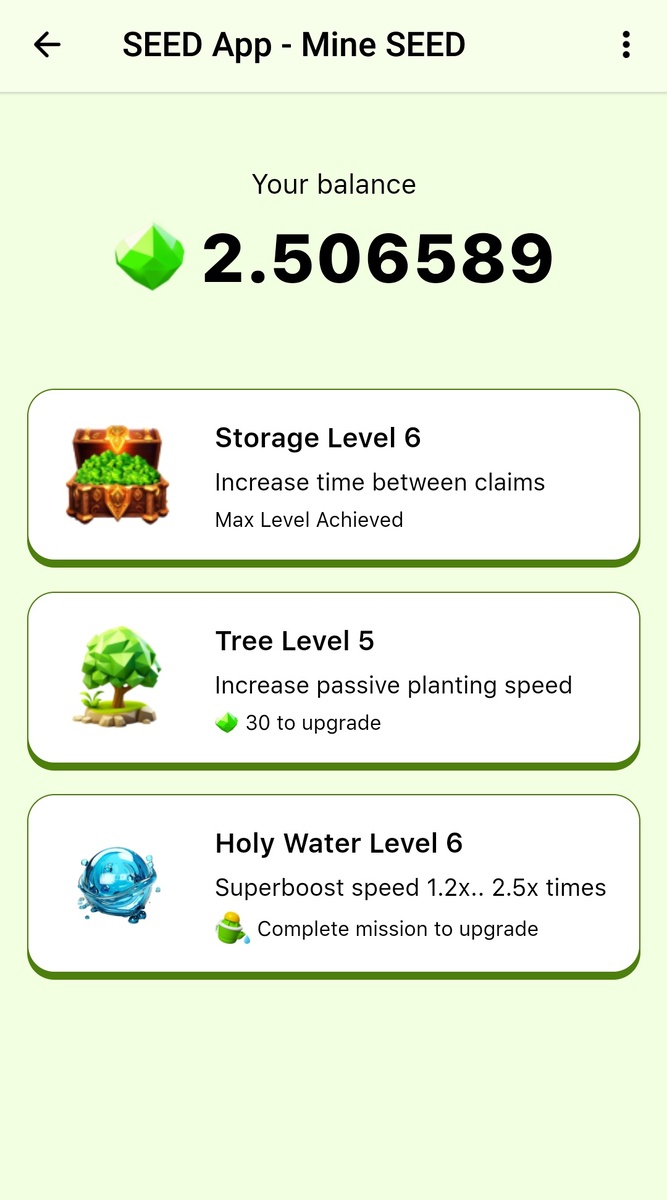This screenshot has height=1200, width=667.
Task: Open the three-dot overflow menu
Action: coord(626,45)
